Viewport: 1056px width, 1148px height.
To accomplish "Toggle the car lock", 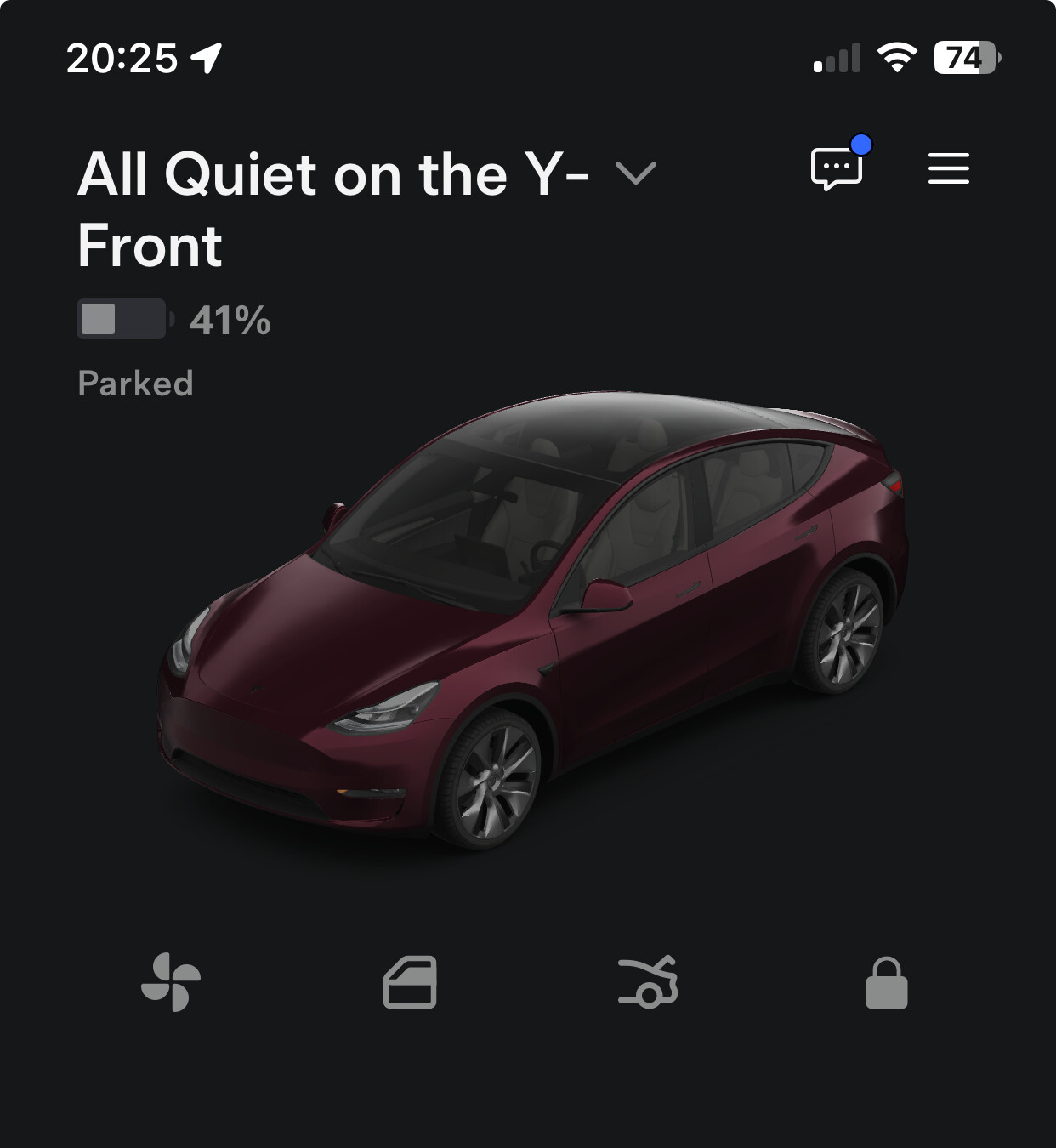I will 886,984.
